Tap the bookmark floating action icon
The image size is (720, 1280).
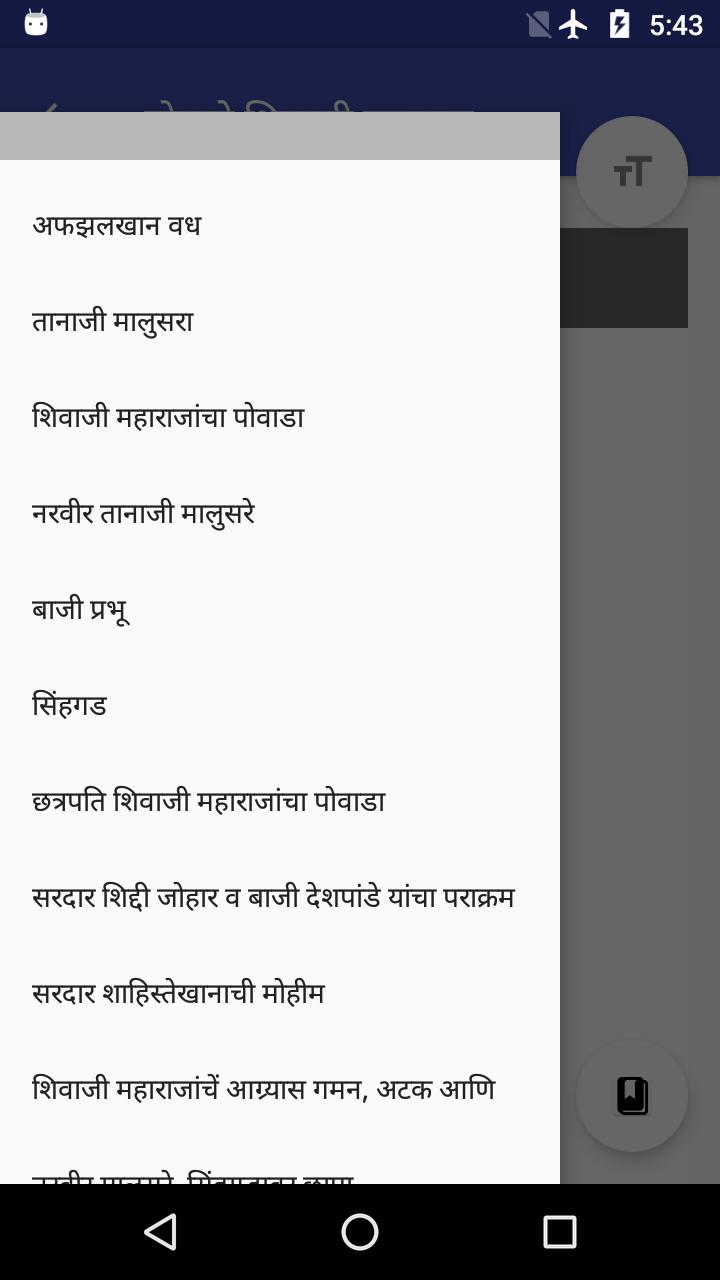pyautogui.click(x=632, y=1095)
